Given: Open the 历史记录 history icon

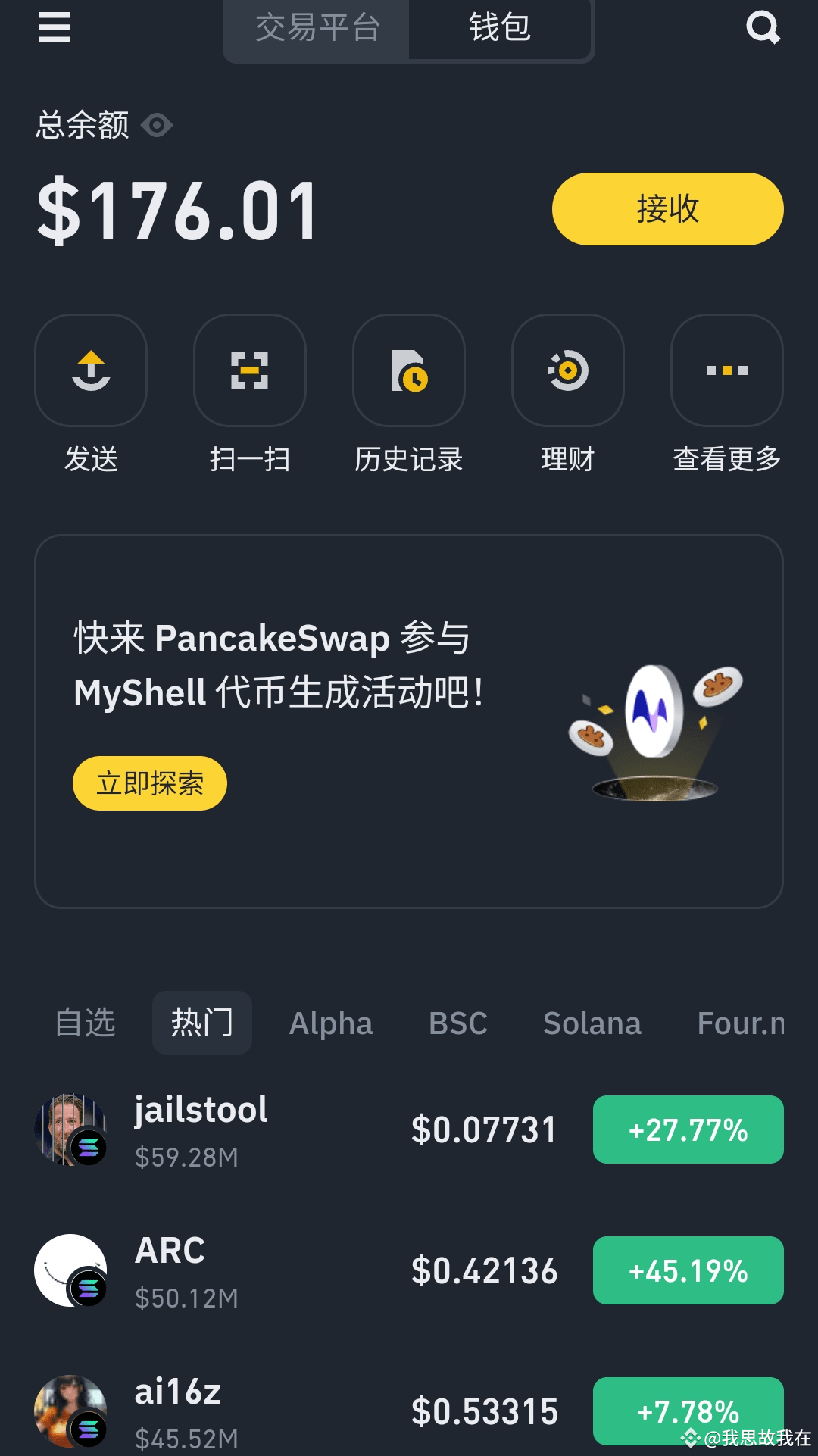Looking at the screenshot, I should (409, 370).
